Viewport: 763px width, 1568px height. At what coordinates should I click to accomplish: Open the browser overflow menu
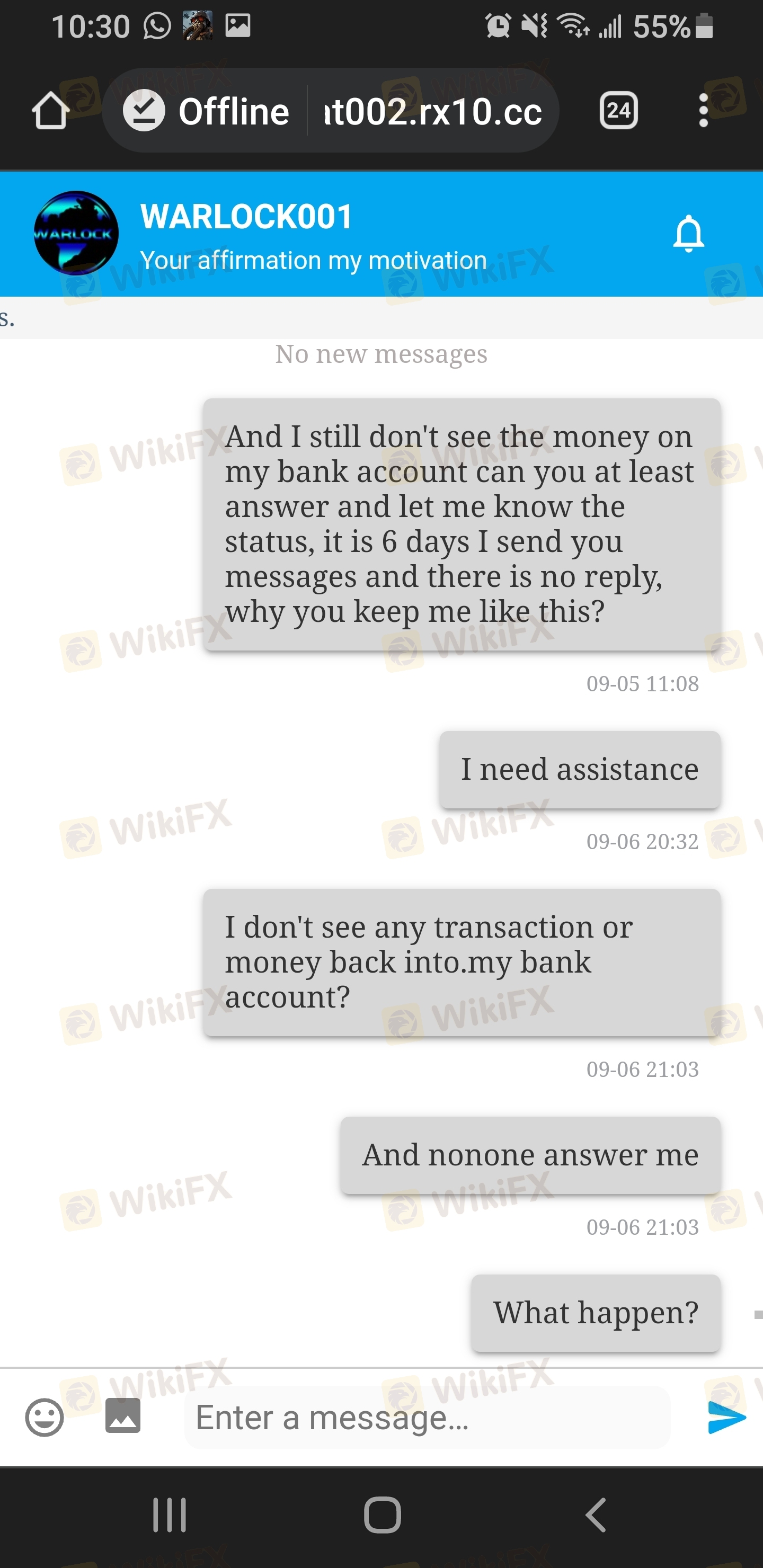(x=703, y=111)
